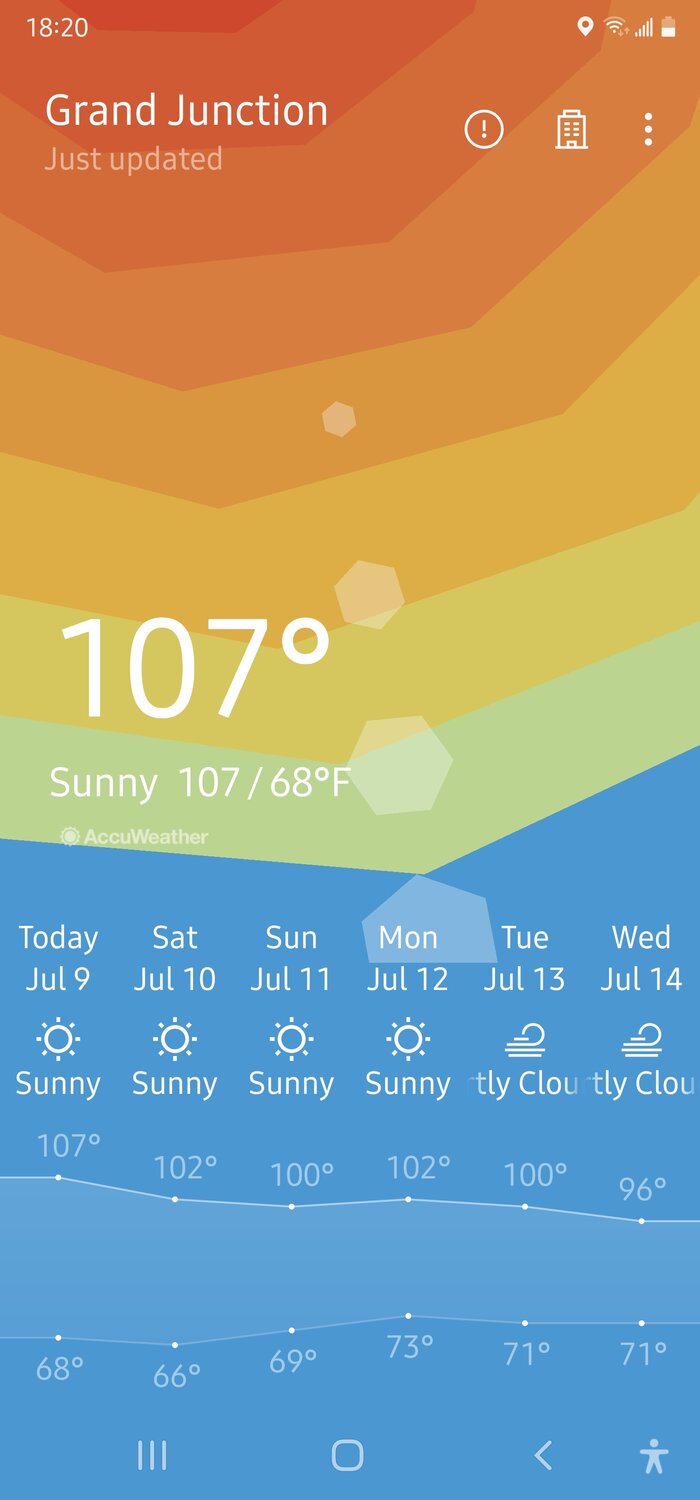The width and height of the screenshot is (700, 1500).
Task: Show Tuesday Jul 13 forecast
Action: 524,1010
